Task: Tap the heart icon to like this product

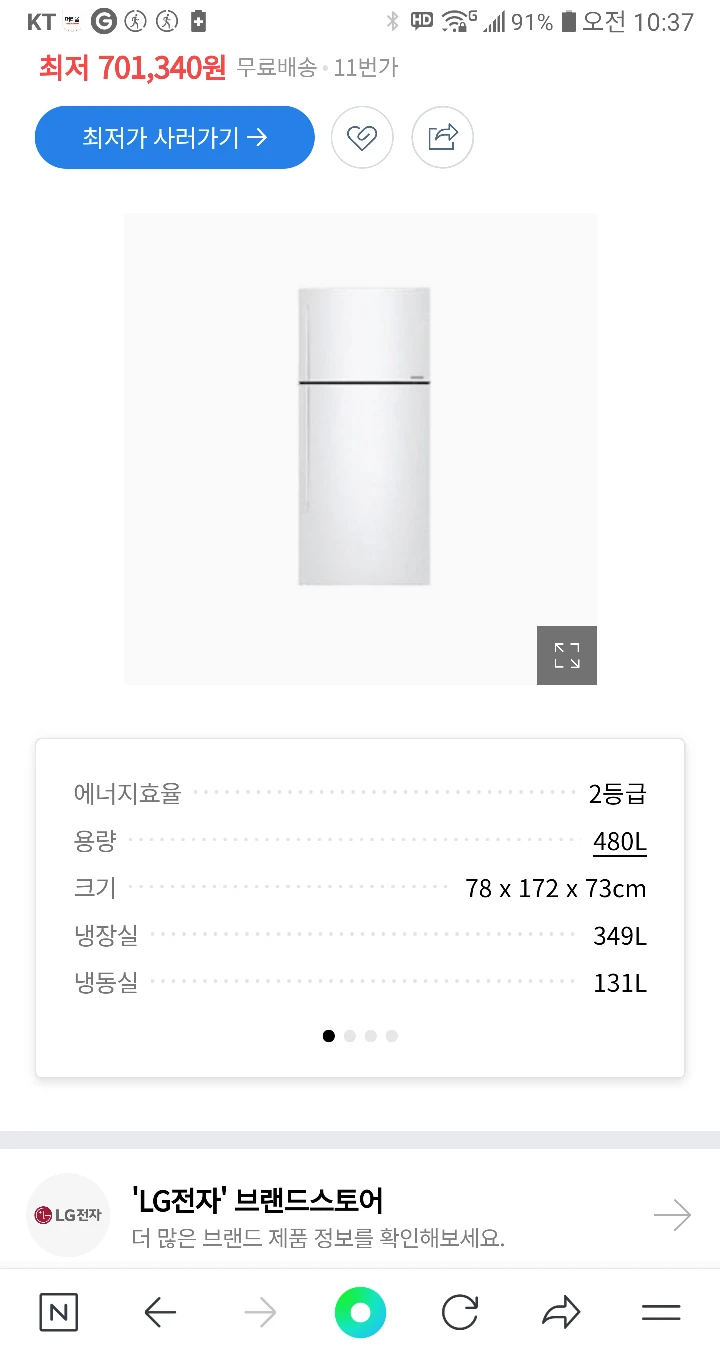Action: pyautogui.click(x=362, y=137)
